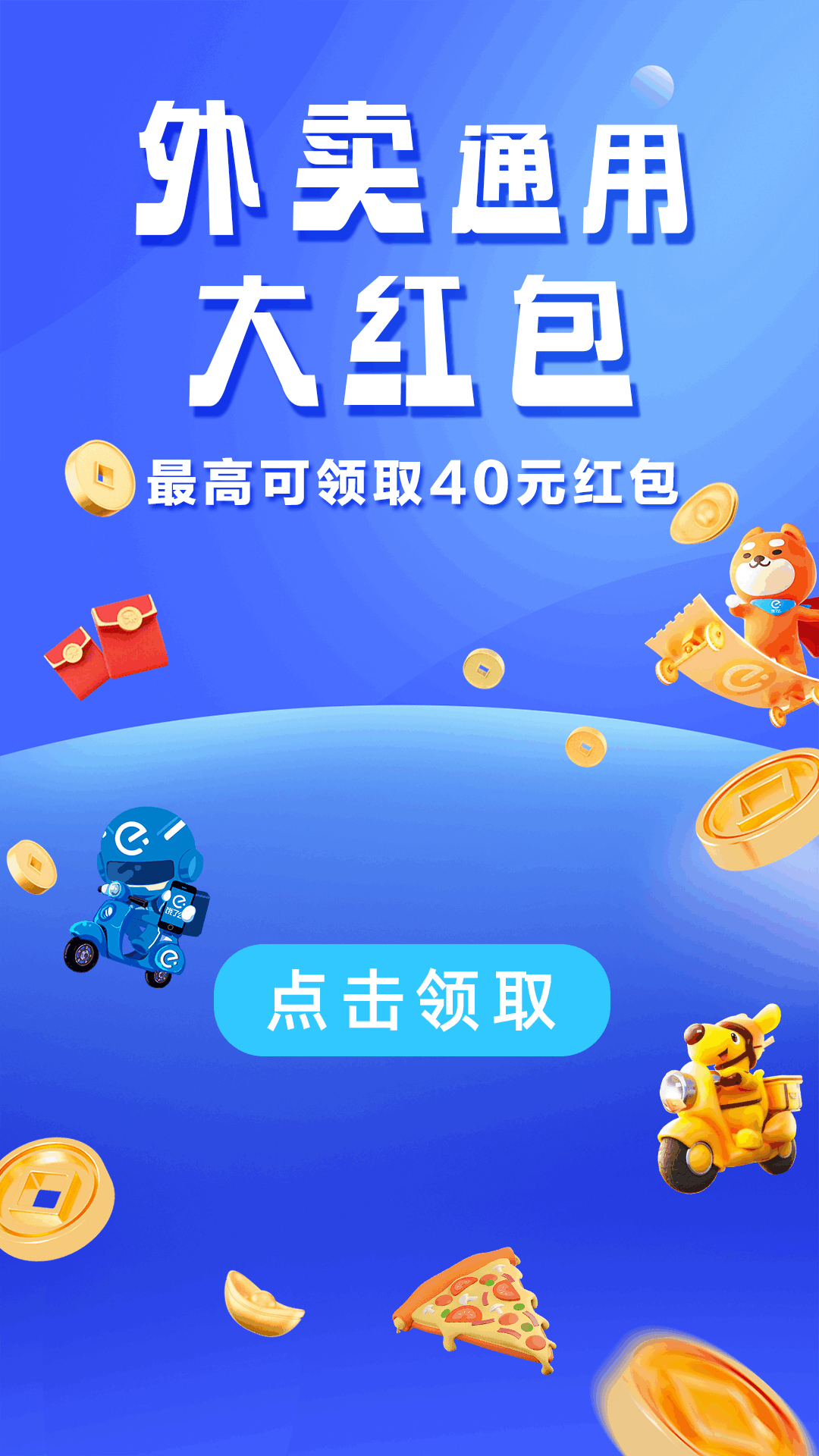Tap the tilted gold coin near the top left
Screen dimensions: 819x1456
[x=99, y=478]
